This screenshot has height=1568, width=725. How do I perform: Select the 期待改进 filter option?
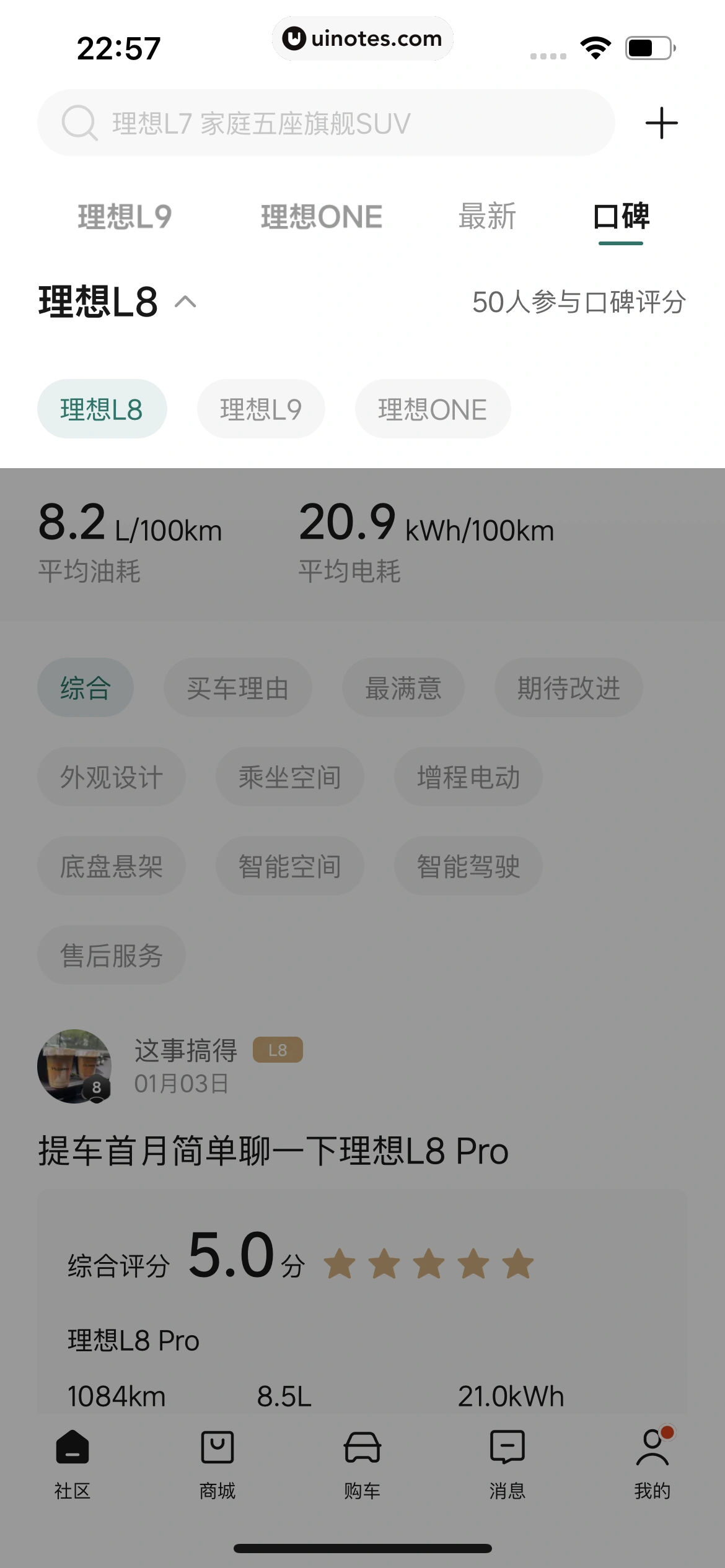(x=567, y=687)
